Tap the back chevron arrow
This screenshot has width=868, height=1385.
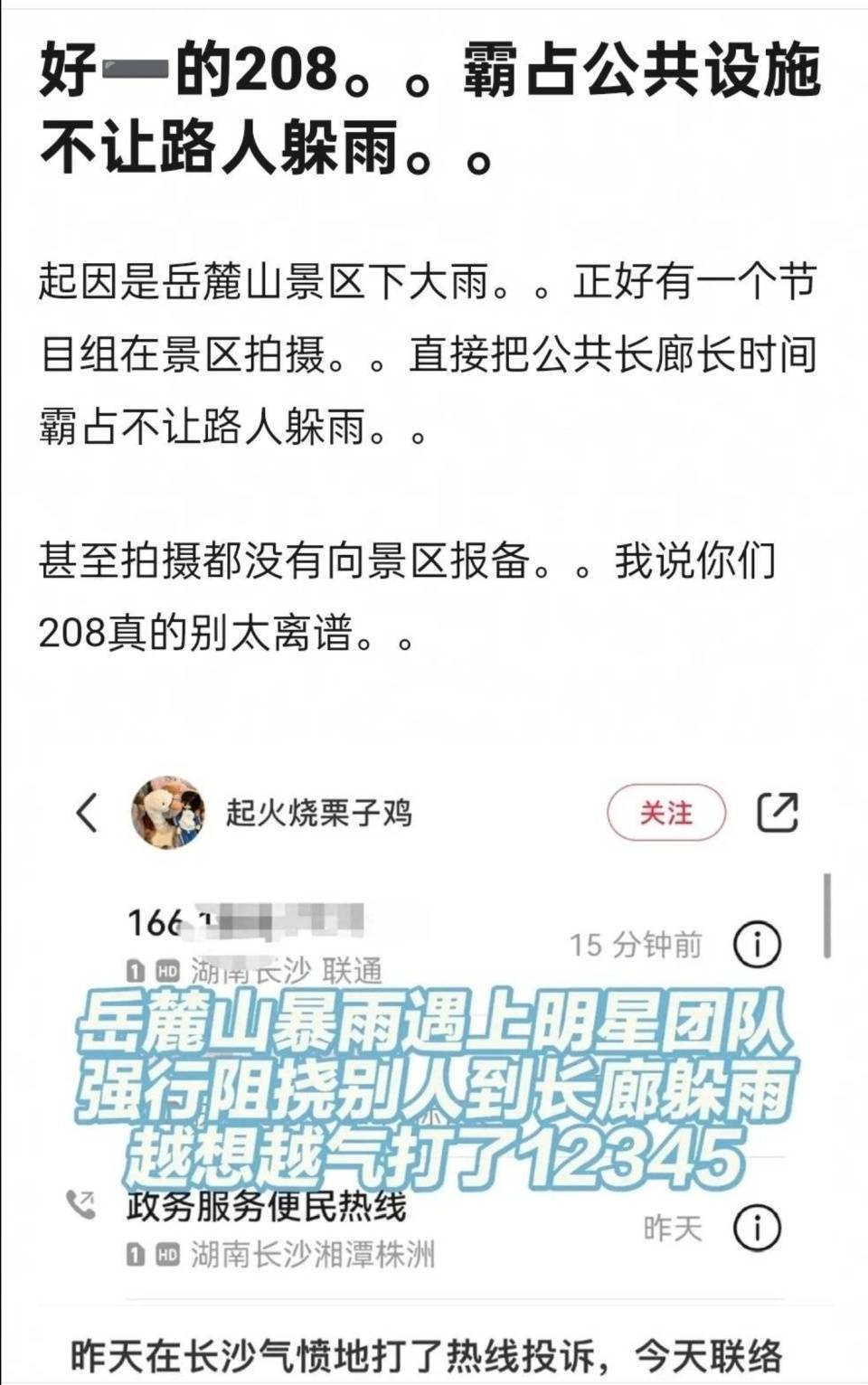[x=87, y=811]
